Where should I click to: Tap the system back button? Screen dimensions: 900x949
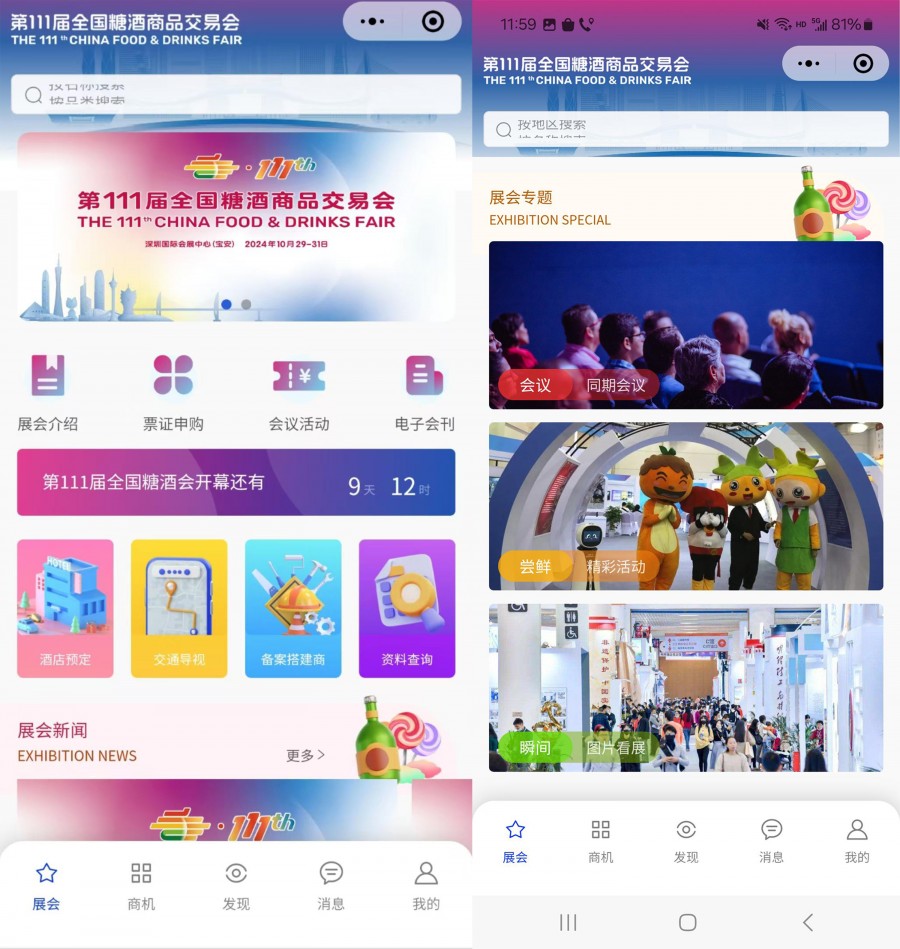808,922
